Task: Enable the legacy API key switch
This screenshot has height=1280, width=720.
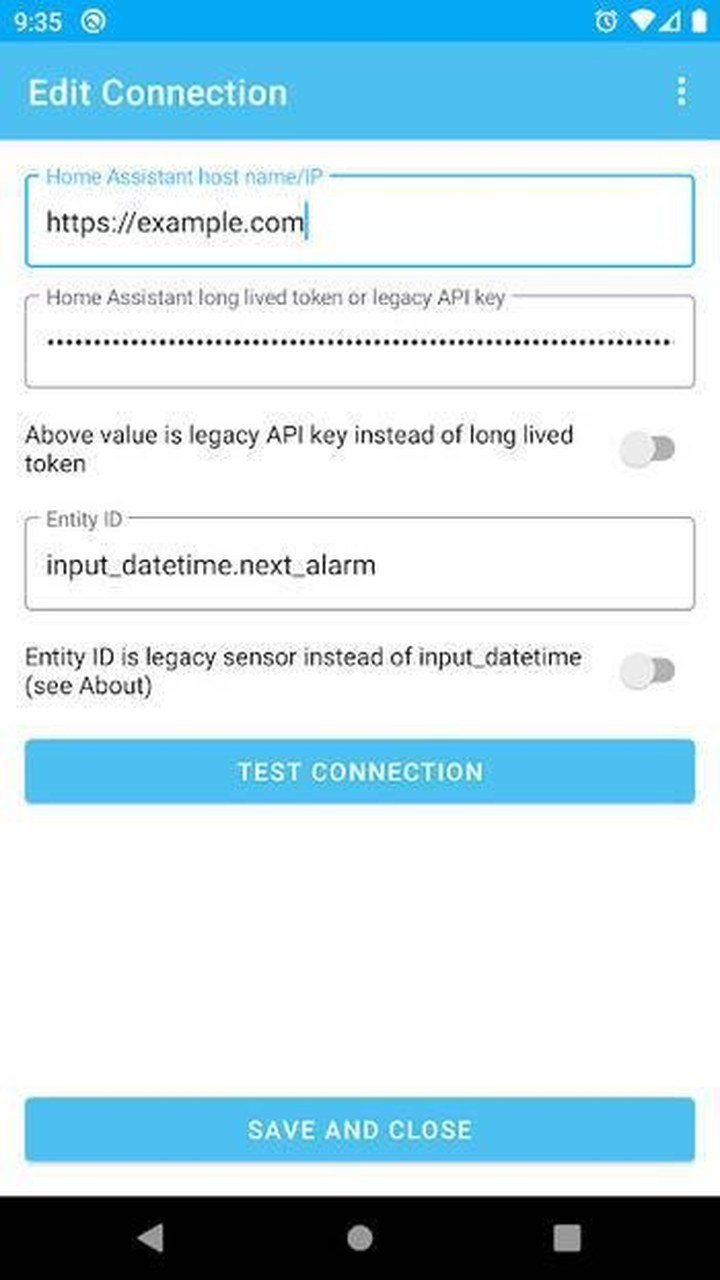Action: 648,450
